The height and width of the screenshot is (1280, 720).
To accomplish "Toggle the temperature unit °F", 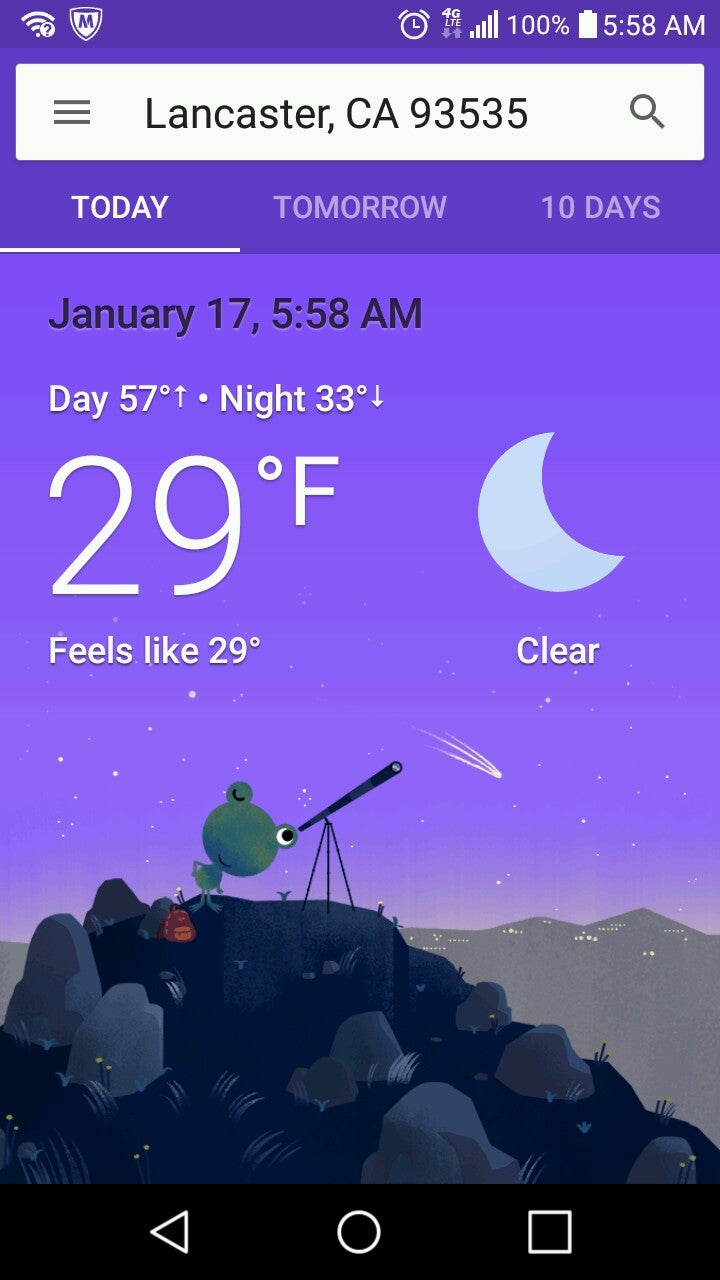I will point(298,492).
